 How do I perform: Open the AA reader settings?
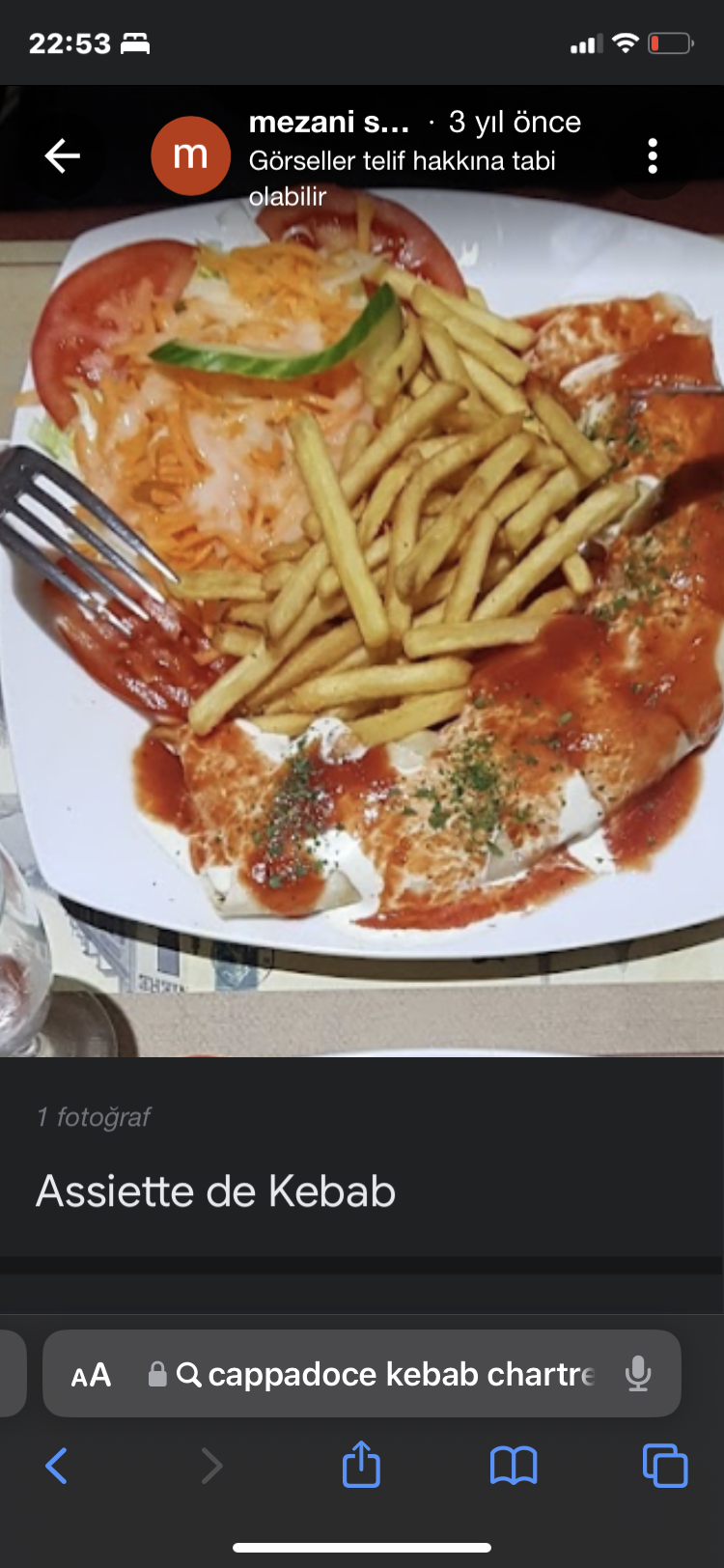pos(92,1375)
